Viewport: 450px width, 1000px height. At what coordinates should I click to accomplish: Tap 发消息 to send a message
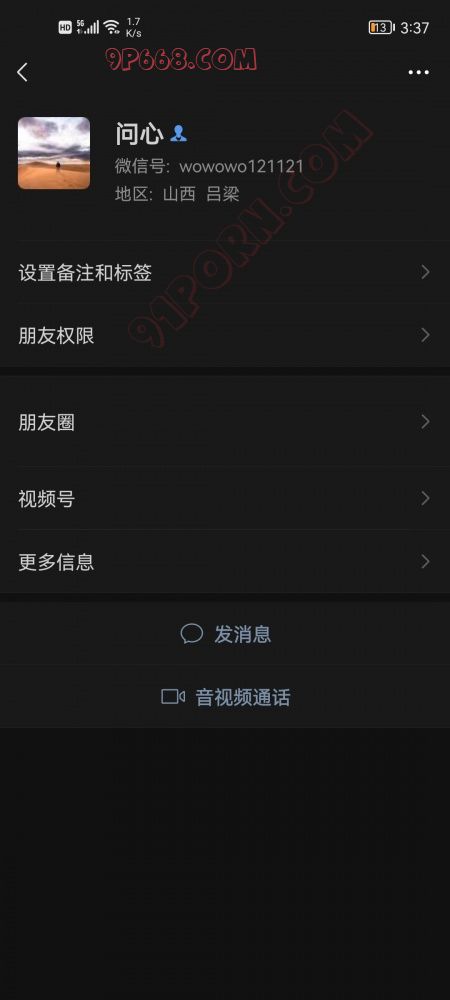tap(225, 634)
